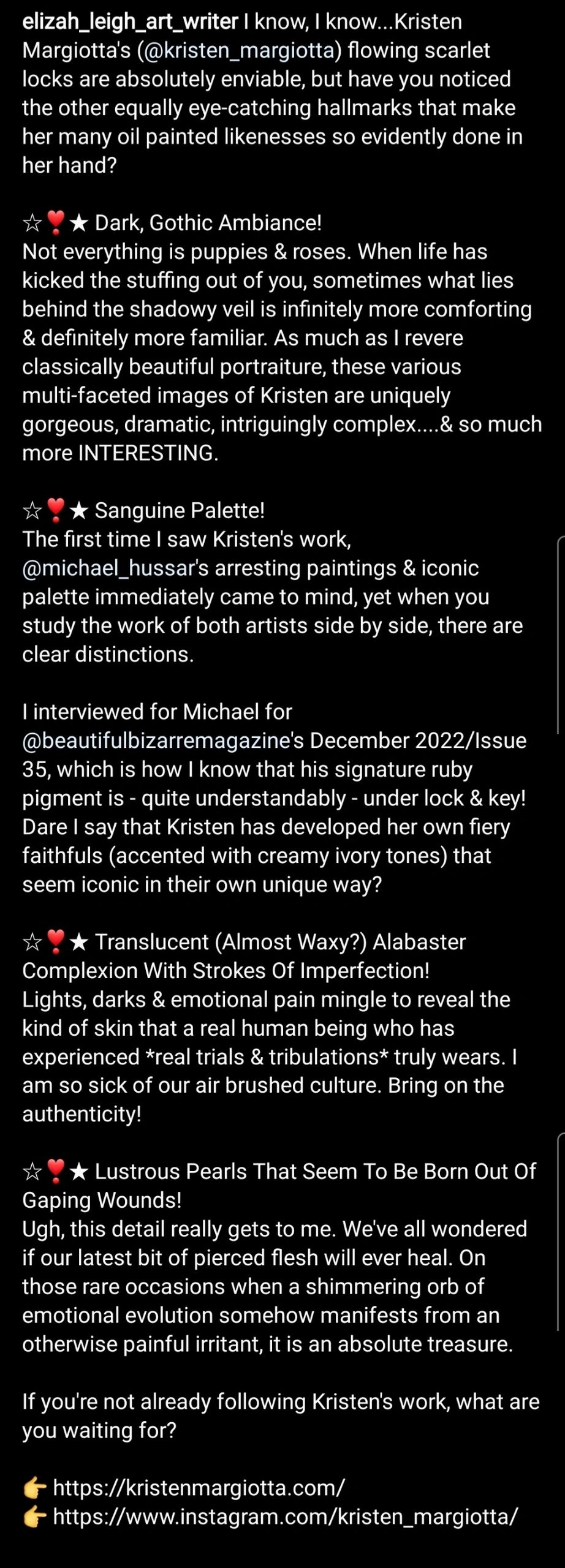The image size is (565, 1568).
Task: Open the @kristen_margiotta mention
Action: click(240, 51)
